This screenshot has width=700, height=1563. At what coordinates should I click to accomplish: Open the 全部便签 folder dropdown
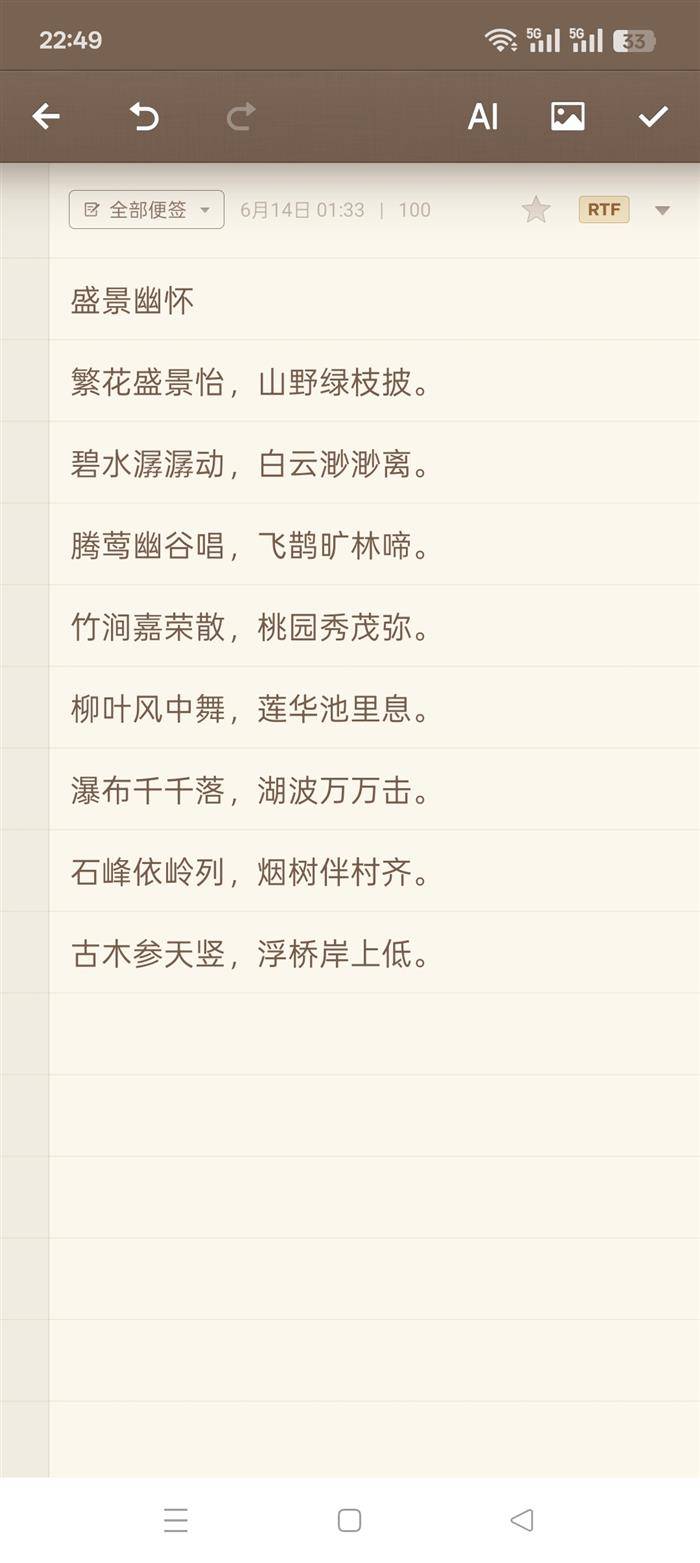(x=146, y=210)
